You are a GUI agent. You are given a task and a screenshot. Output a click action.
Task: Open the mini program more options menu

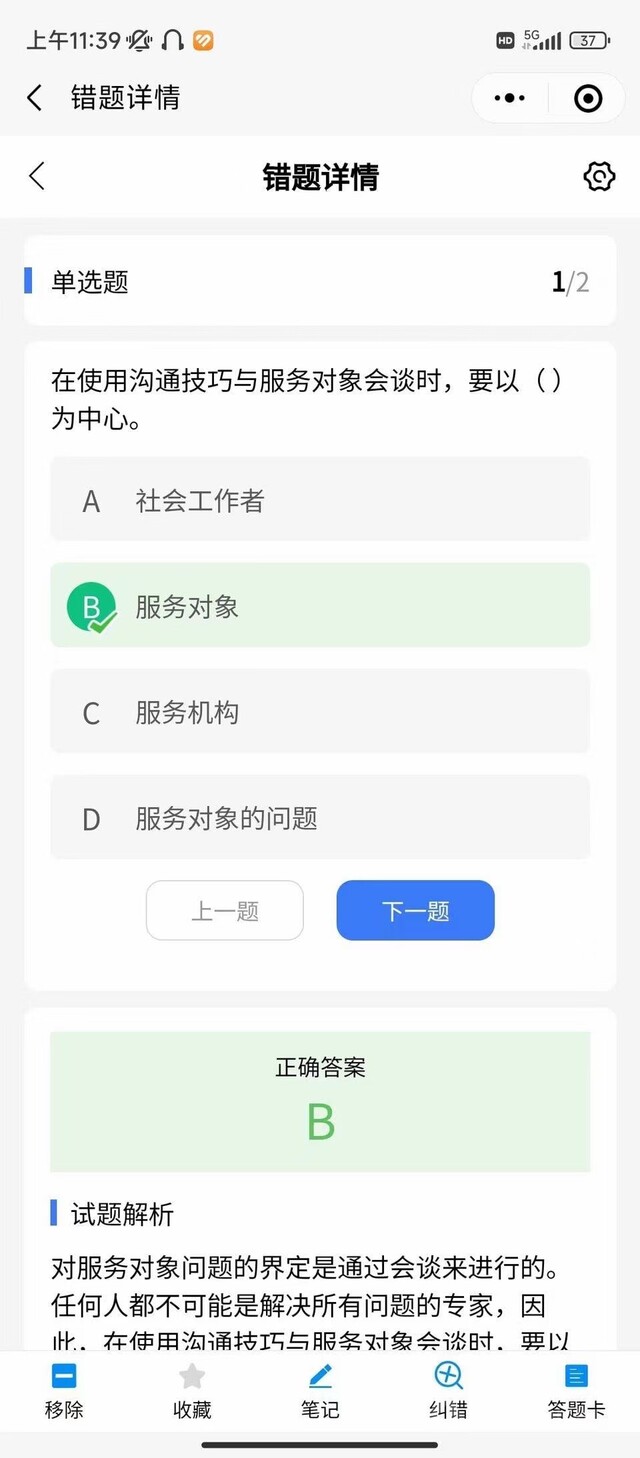[x=510, y=98]
